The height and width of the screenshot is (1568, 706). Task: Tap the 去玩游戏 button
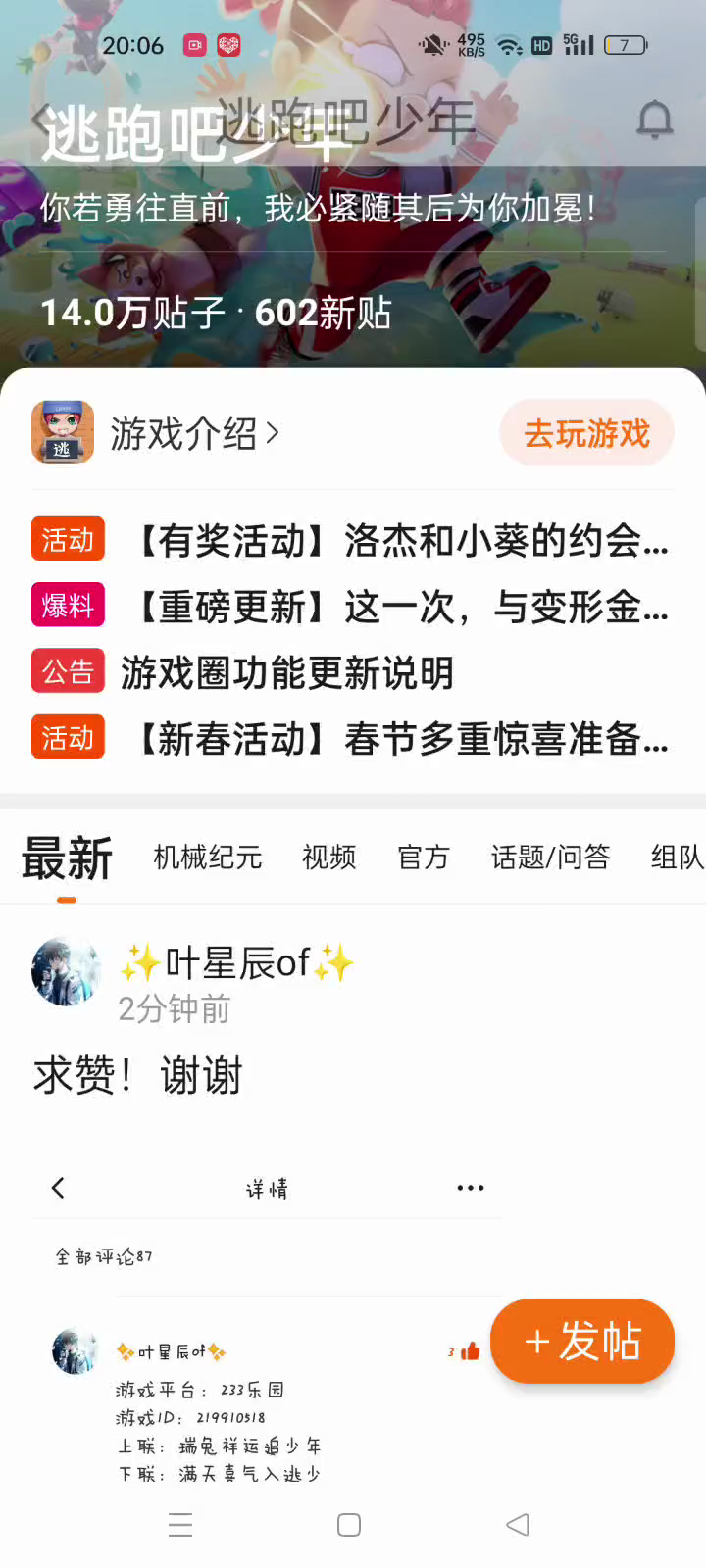[586, 433]
